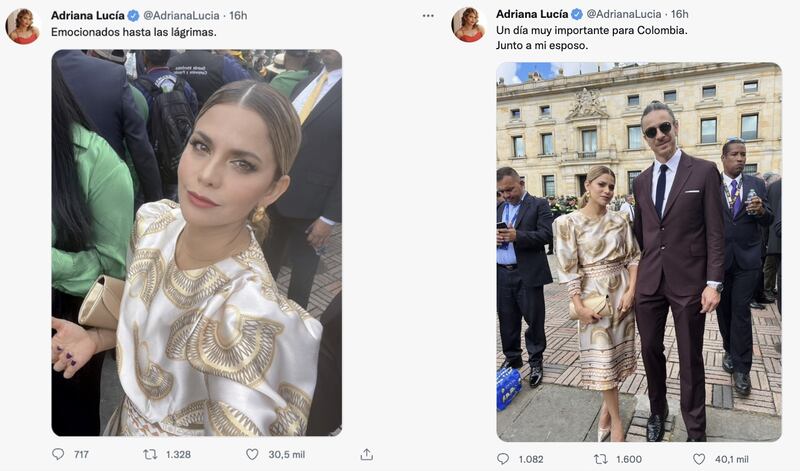800x471 pixels.
Task: View the couple photo in the 'Junto a mi esposo' tweet
Action: [x=638, y=252]
